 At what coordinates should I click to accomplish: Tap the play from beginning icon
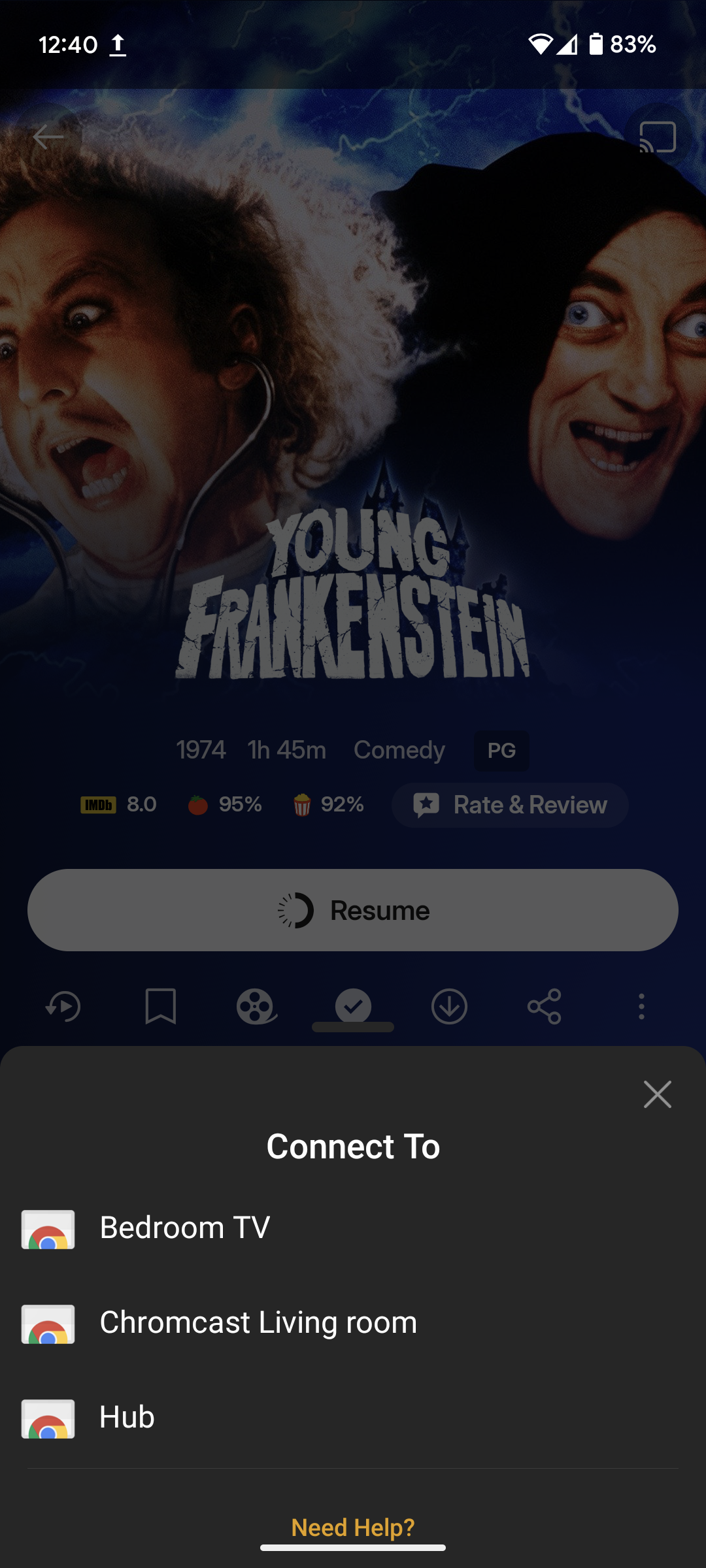[63, 1006]
